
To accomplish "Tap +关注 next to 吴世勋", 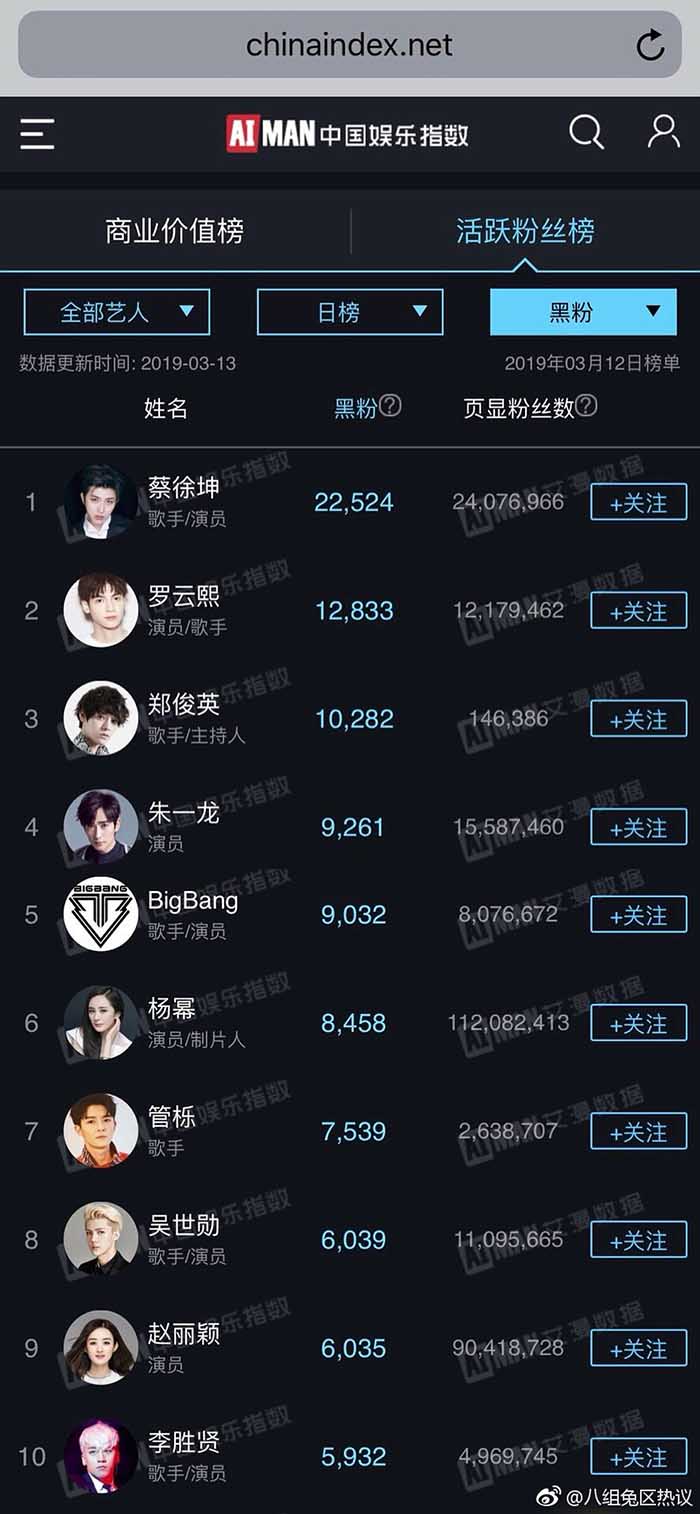I will (x=638, y=1240).
